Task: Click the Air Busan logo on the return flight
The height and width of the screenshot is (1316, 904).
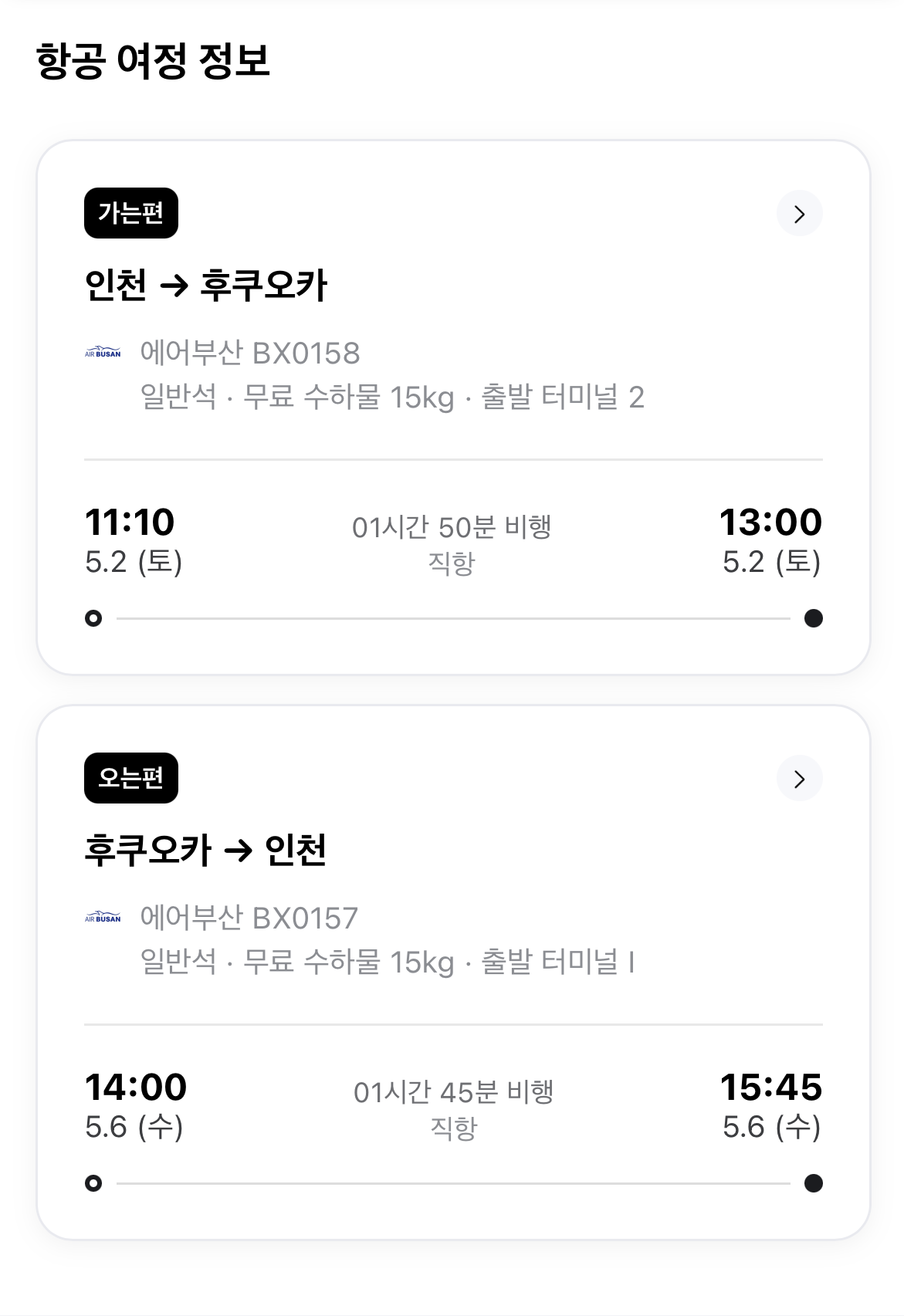Action: [x=103, y=917]
